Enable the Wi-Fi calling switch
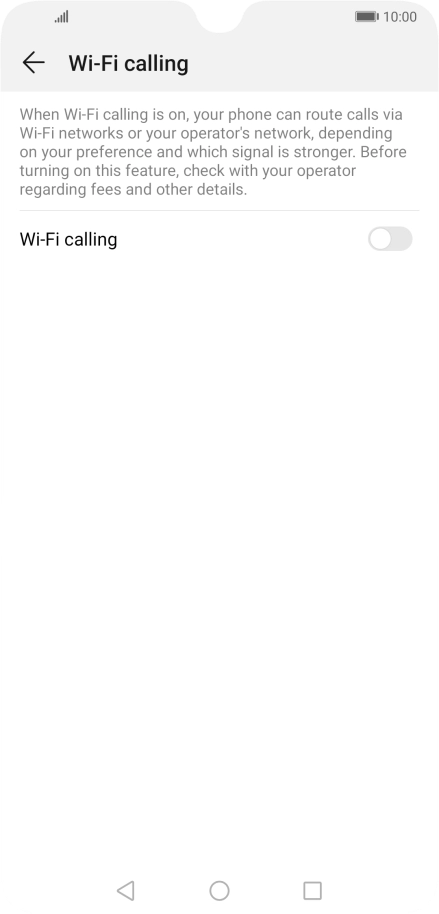This screenshot has width=439, height=914. [x=390, y=239]
